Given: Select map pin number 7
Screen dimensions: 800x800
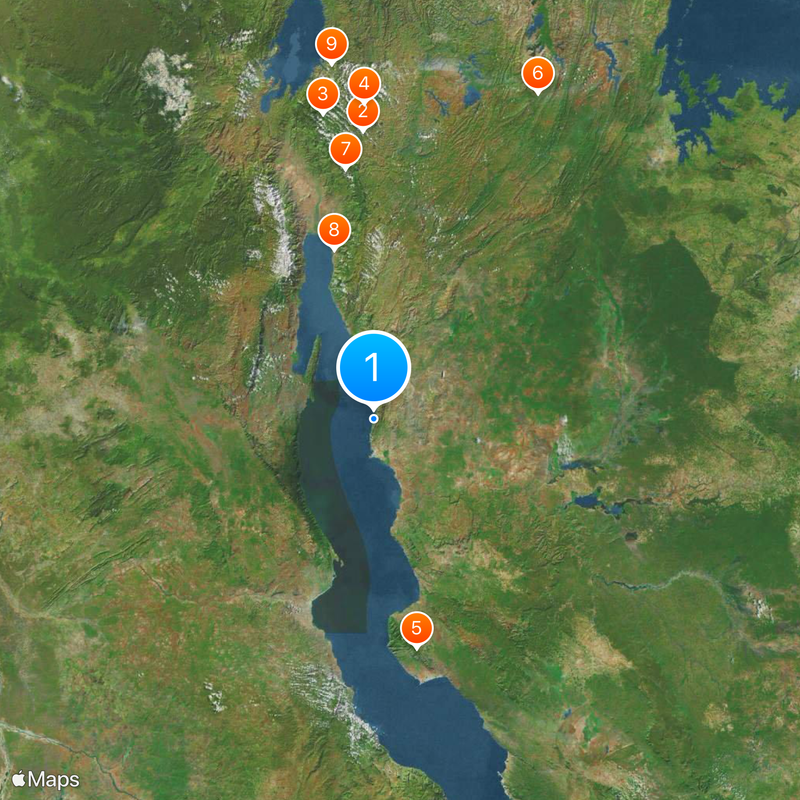Looking at the screenshot, I should 345,150.
